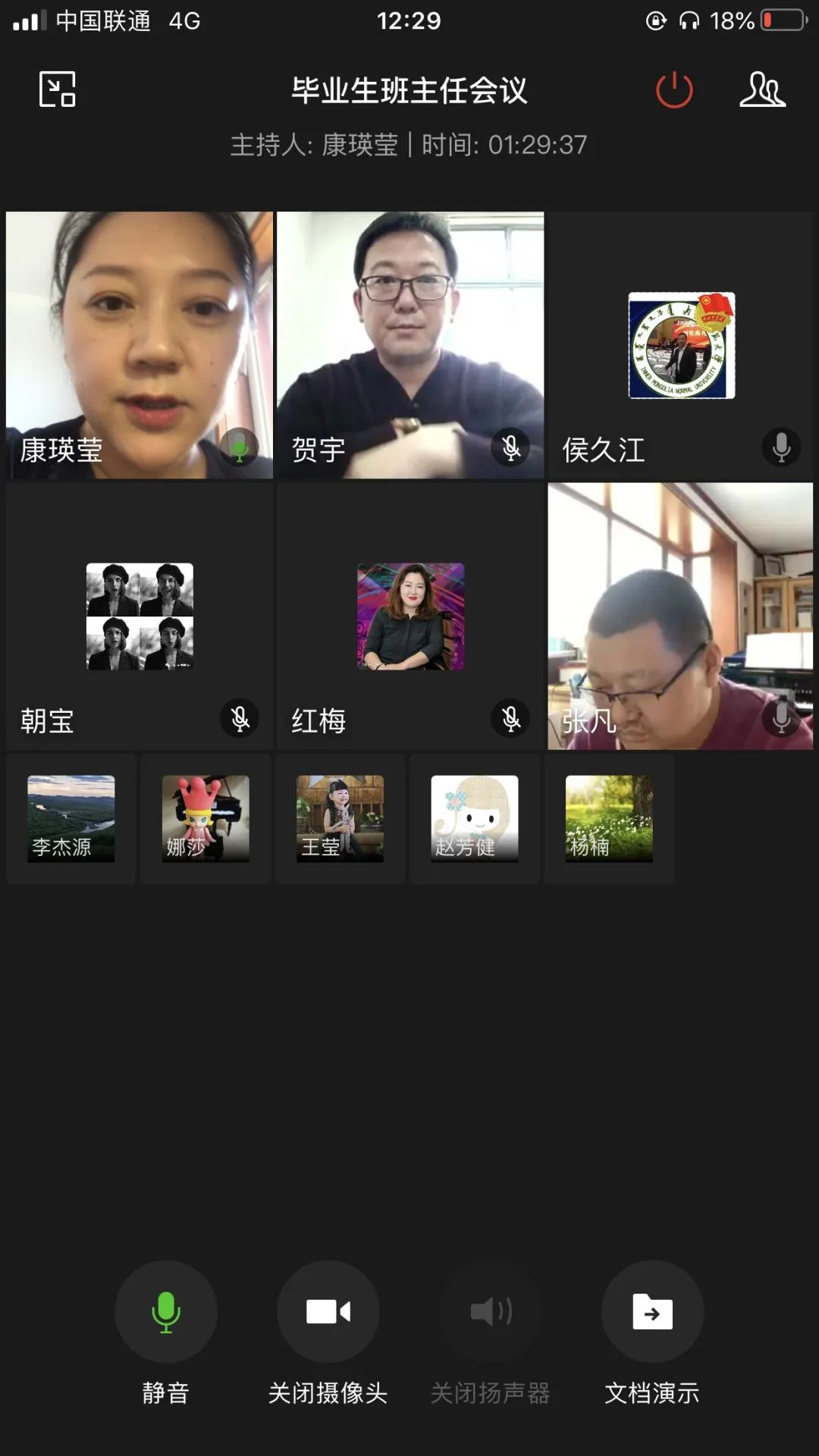819x1456 pixels.
Task: Tap the red power icon to leave meeting
Action: pyautogui.click(x=674, y=90)
